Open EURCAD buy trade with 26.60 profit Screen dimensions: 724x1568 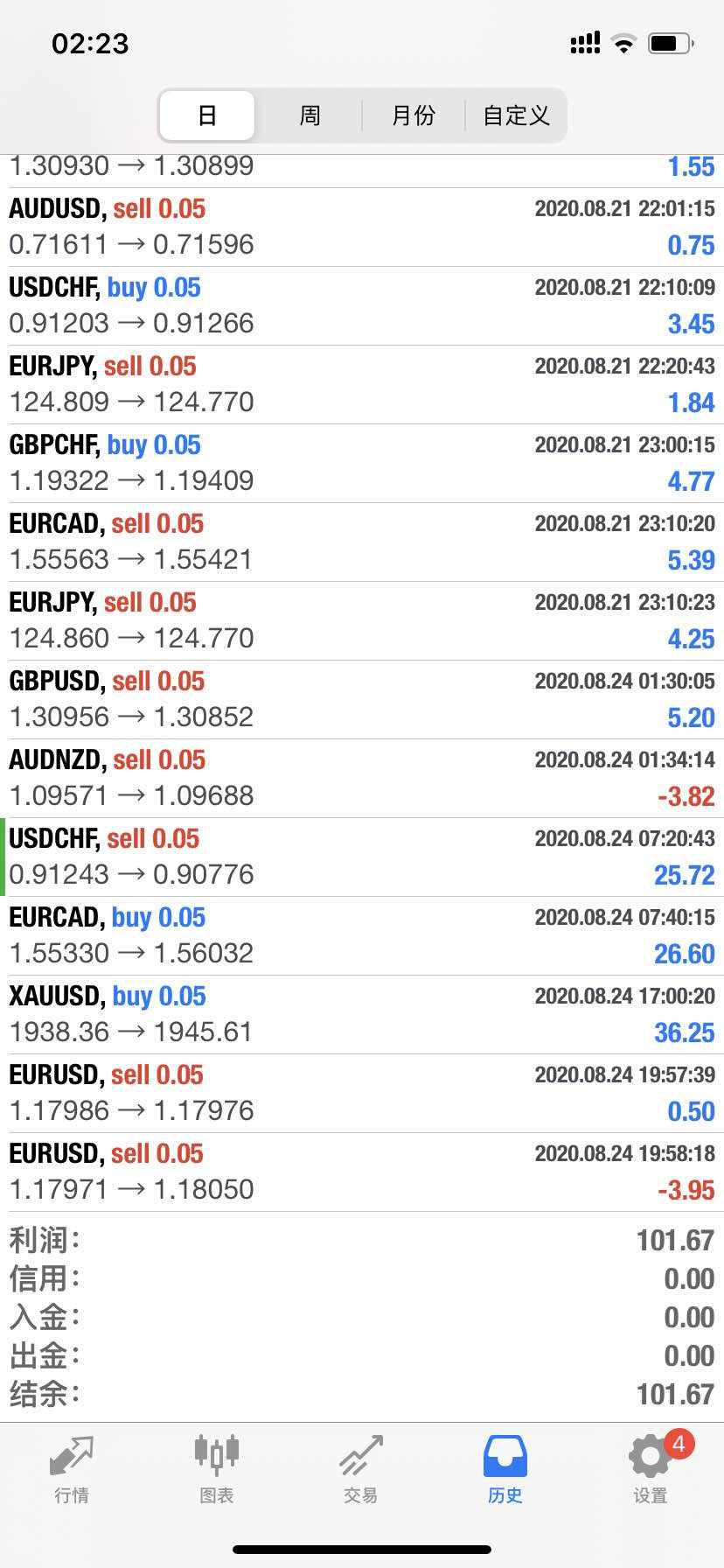tap(362, 935)
